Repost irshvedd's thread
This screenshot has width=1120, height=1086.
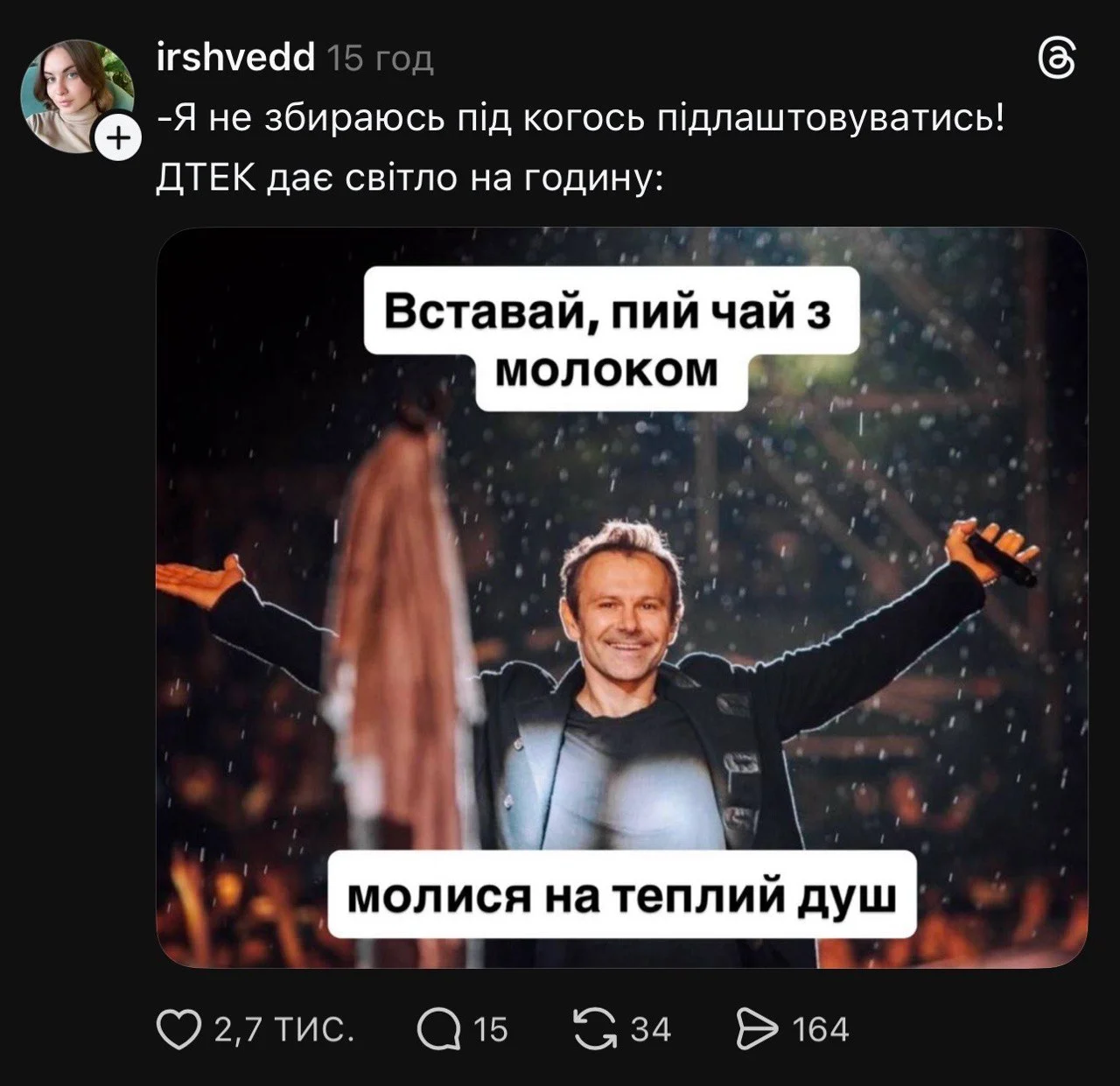[595, 1029]
